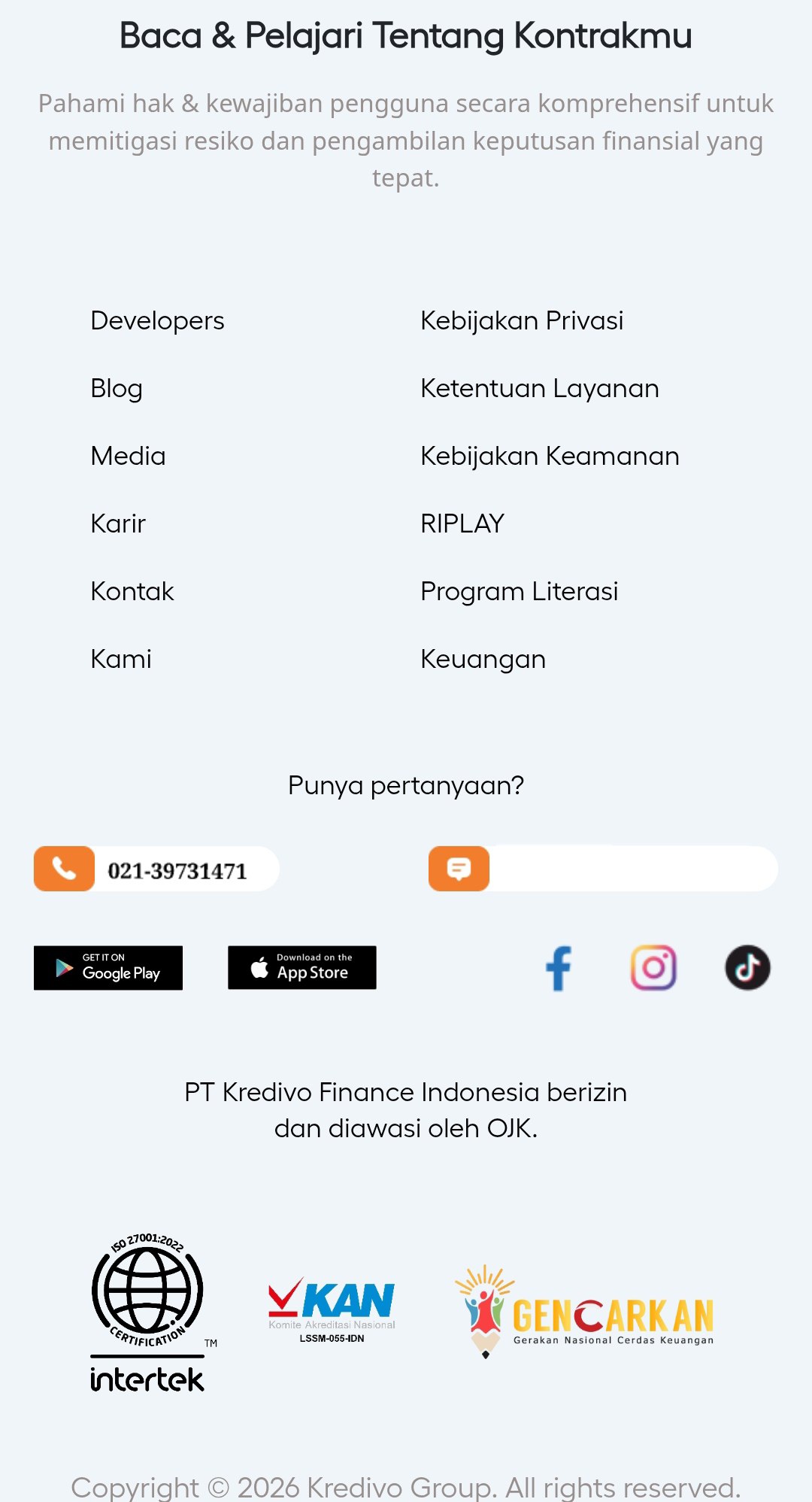
Task: Go to the Blog page
Action: pos(117,389)
